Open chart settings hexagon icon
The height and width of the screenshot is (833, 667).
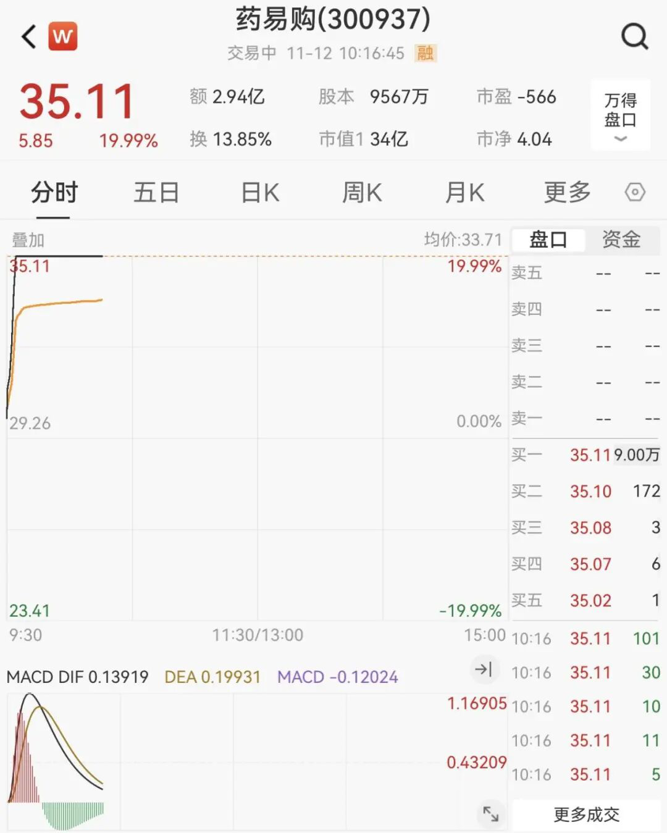[635, 192]
